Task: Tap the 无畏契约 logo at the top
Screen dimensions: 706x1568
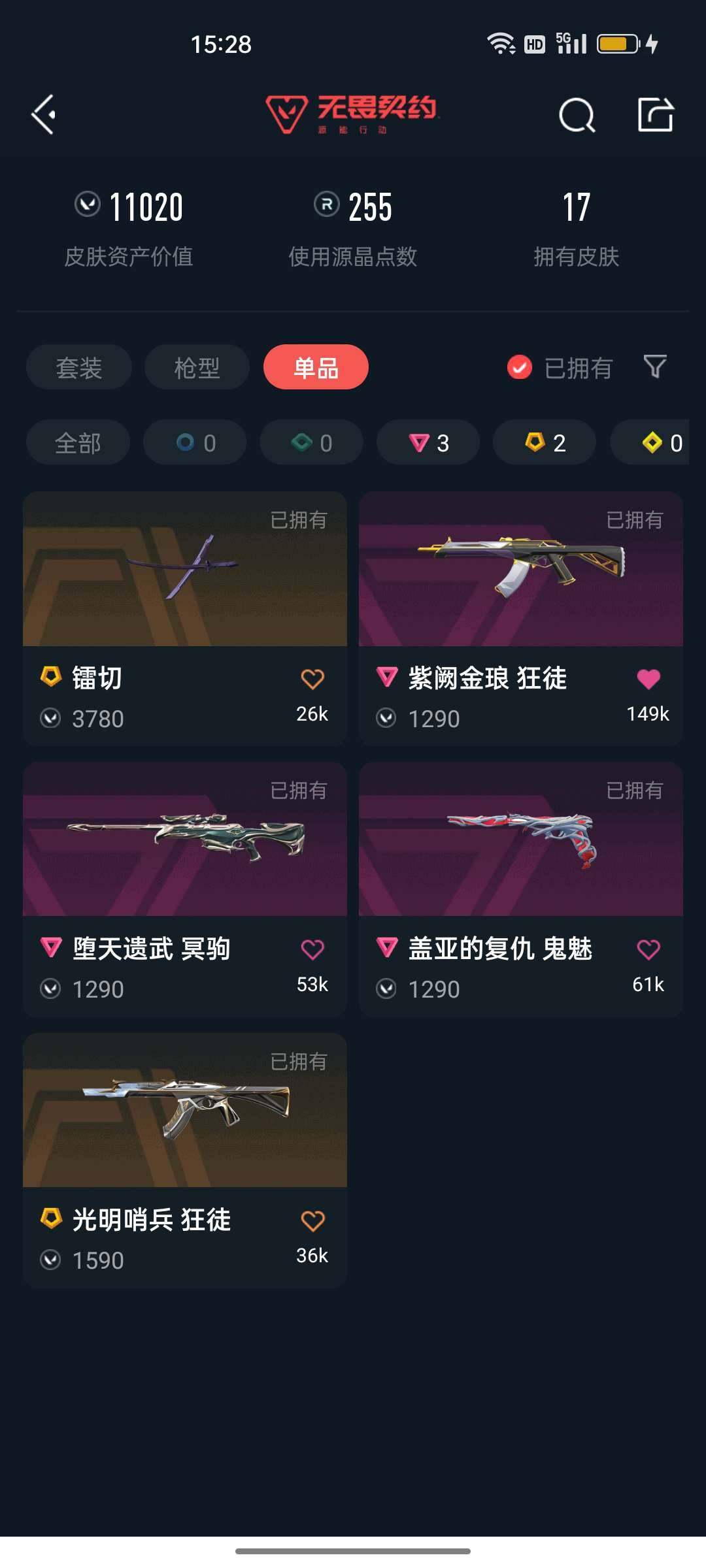Action: [x=353, y=115]
